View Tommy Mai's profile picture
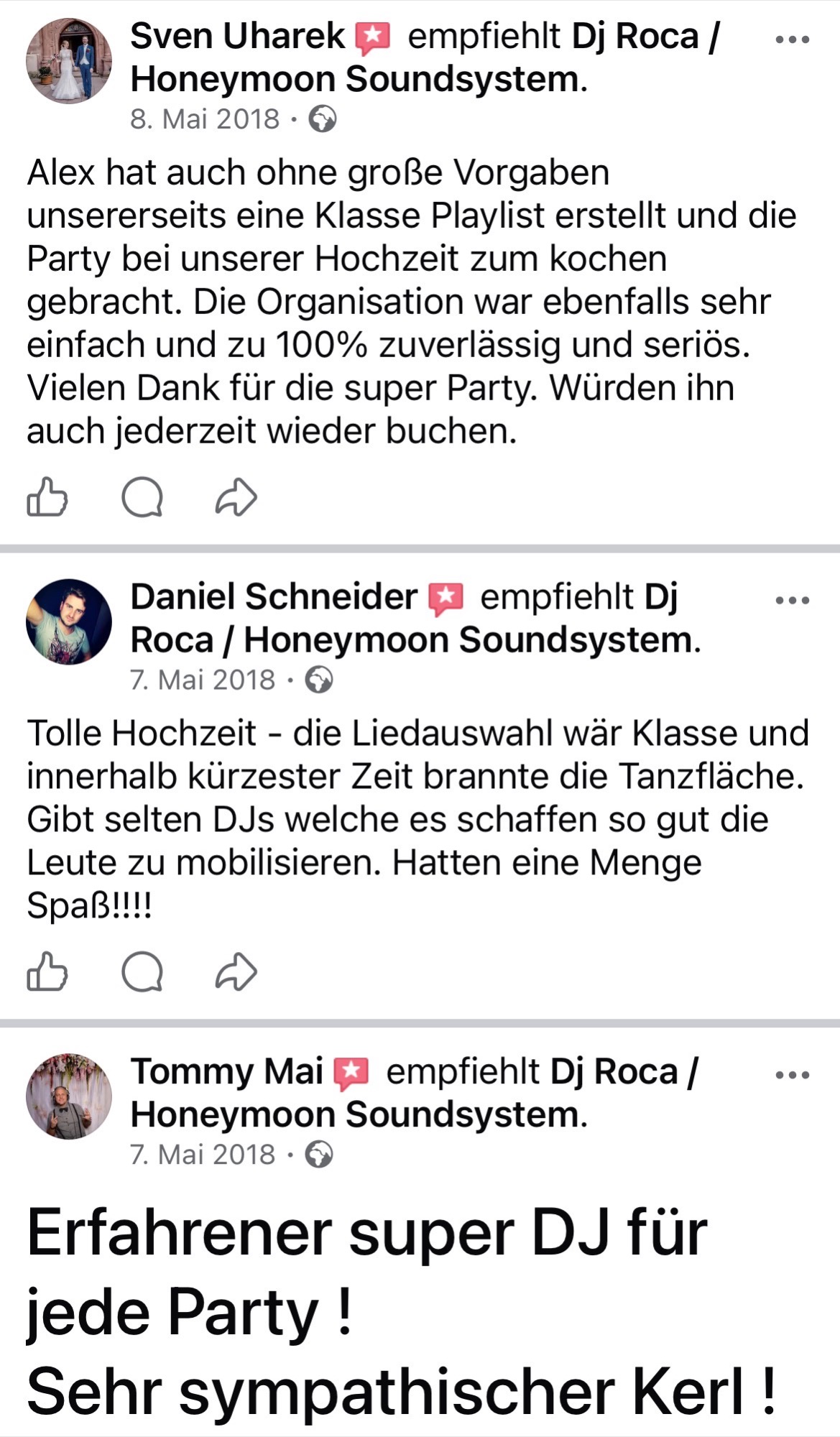The image size is (840, 1437). tap(69, 1096)
